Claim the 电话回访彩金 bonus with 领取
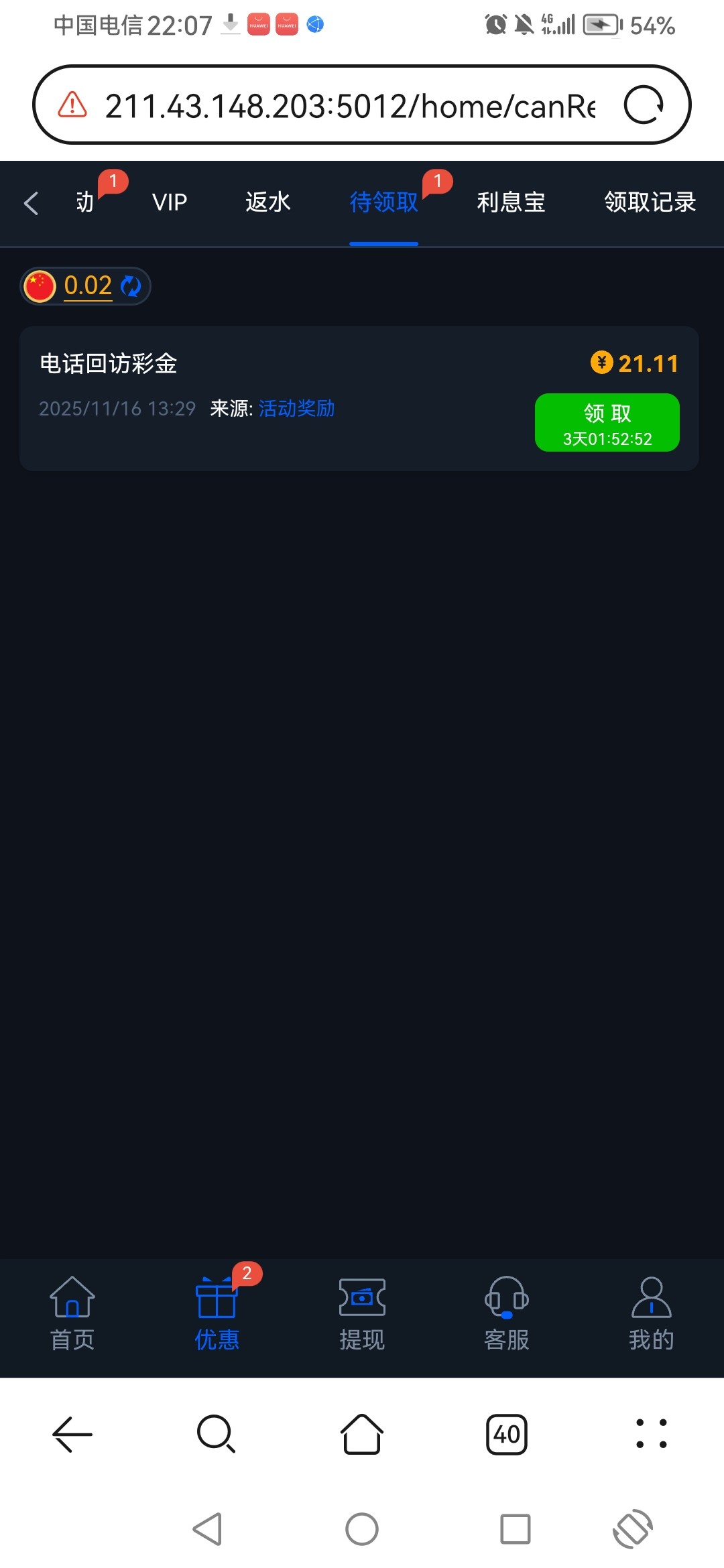724x1568 pixels. point(607,423)
